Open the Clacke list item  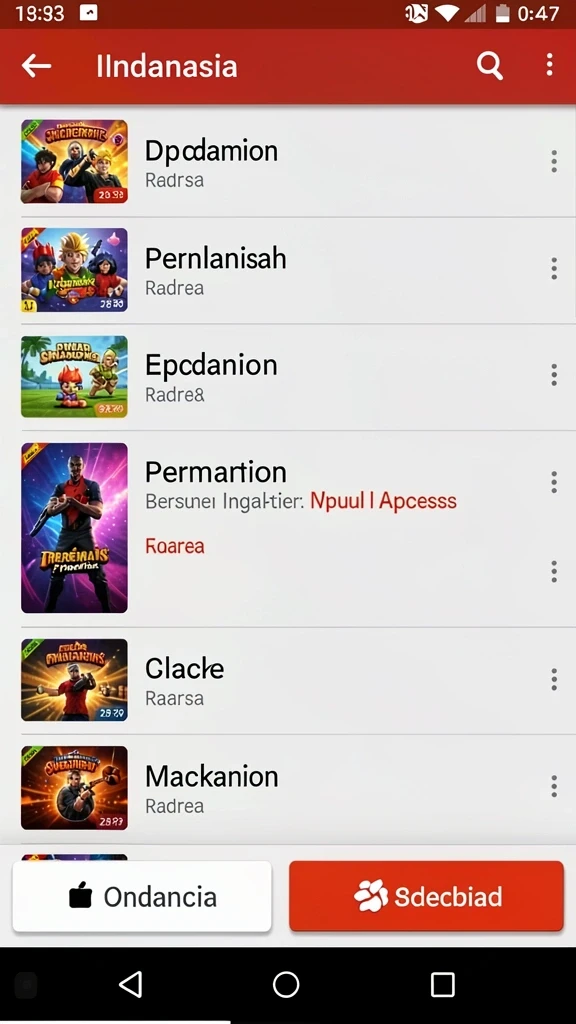[288, 680]
